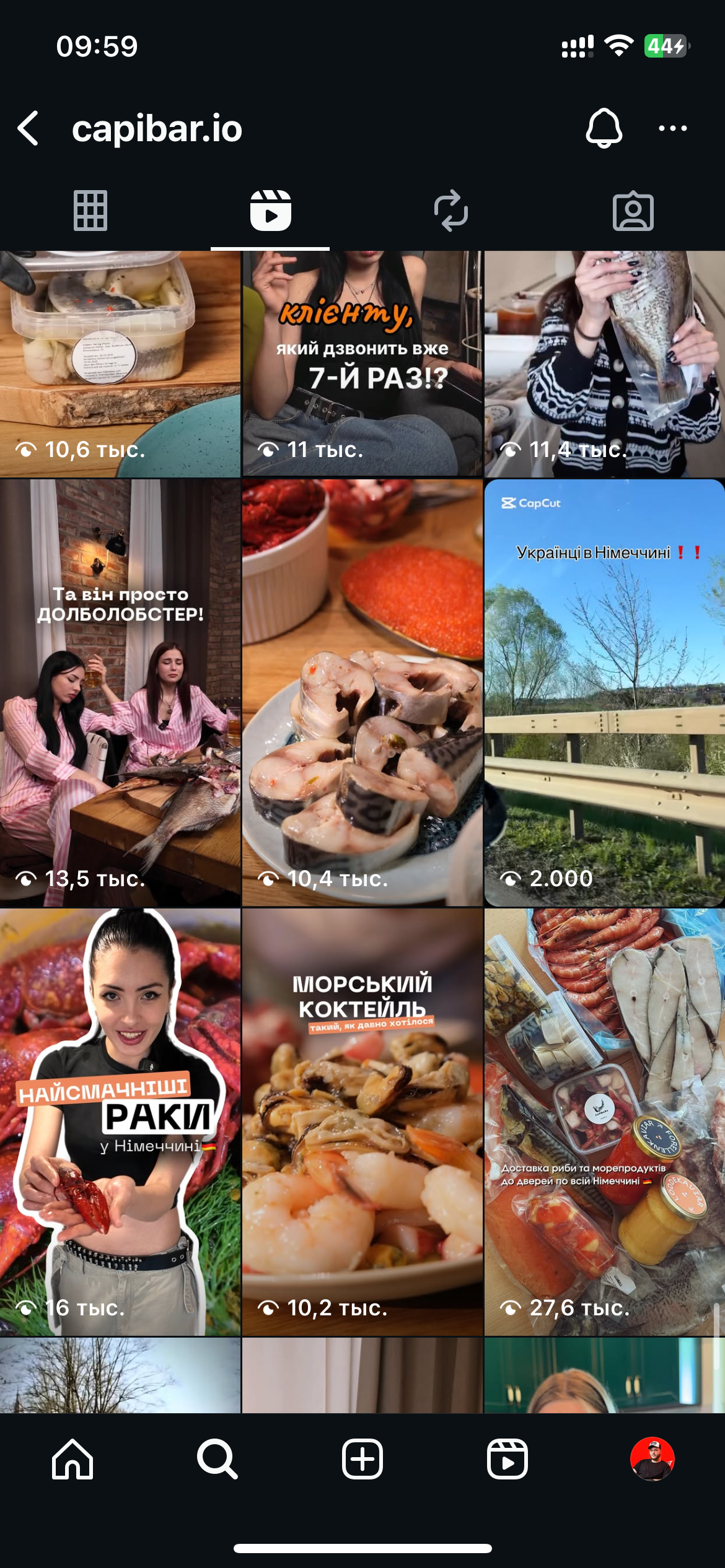Create a new post
The height and width of the screenshot is (1568, 725).
pyautogui.click(x=362, y=1459)
